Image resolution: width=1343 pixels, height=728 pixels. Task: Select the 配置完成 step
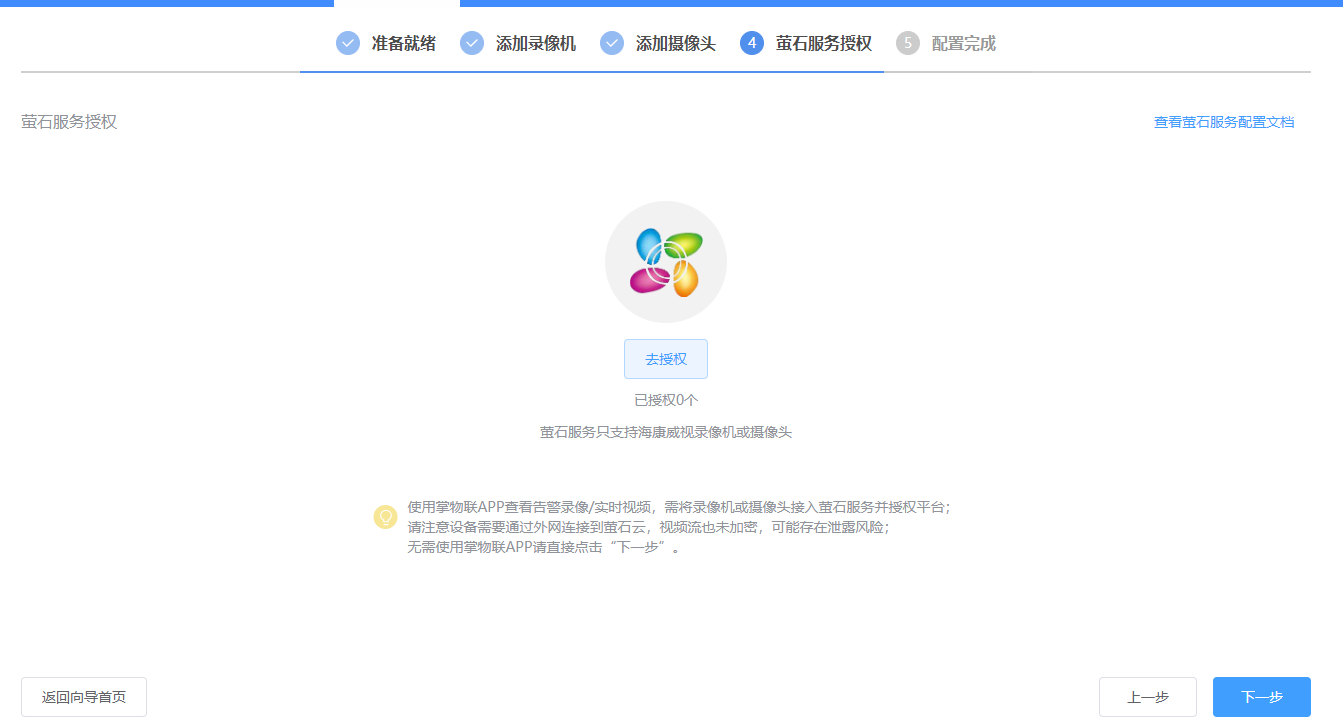tap(946, 43)
